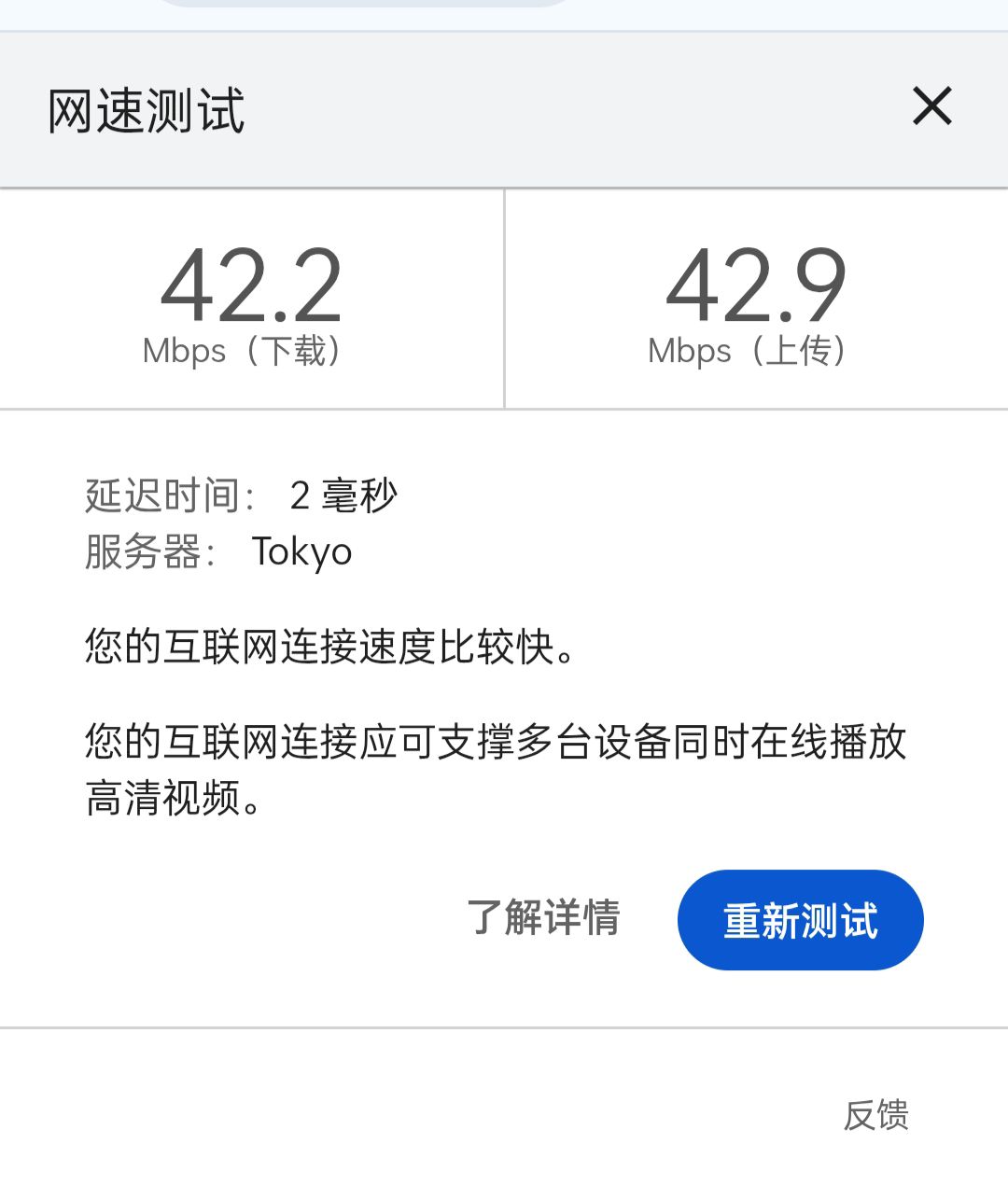
Task: Select the download speed value 42.2
Action: pos(250,285)
